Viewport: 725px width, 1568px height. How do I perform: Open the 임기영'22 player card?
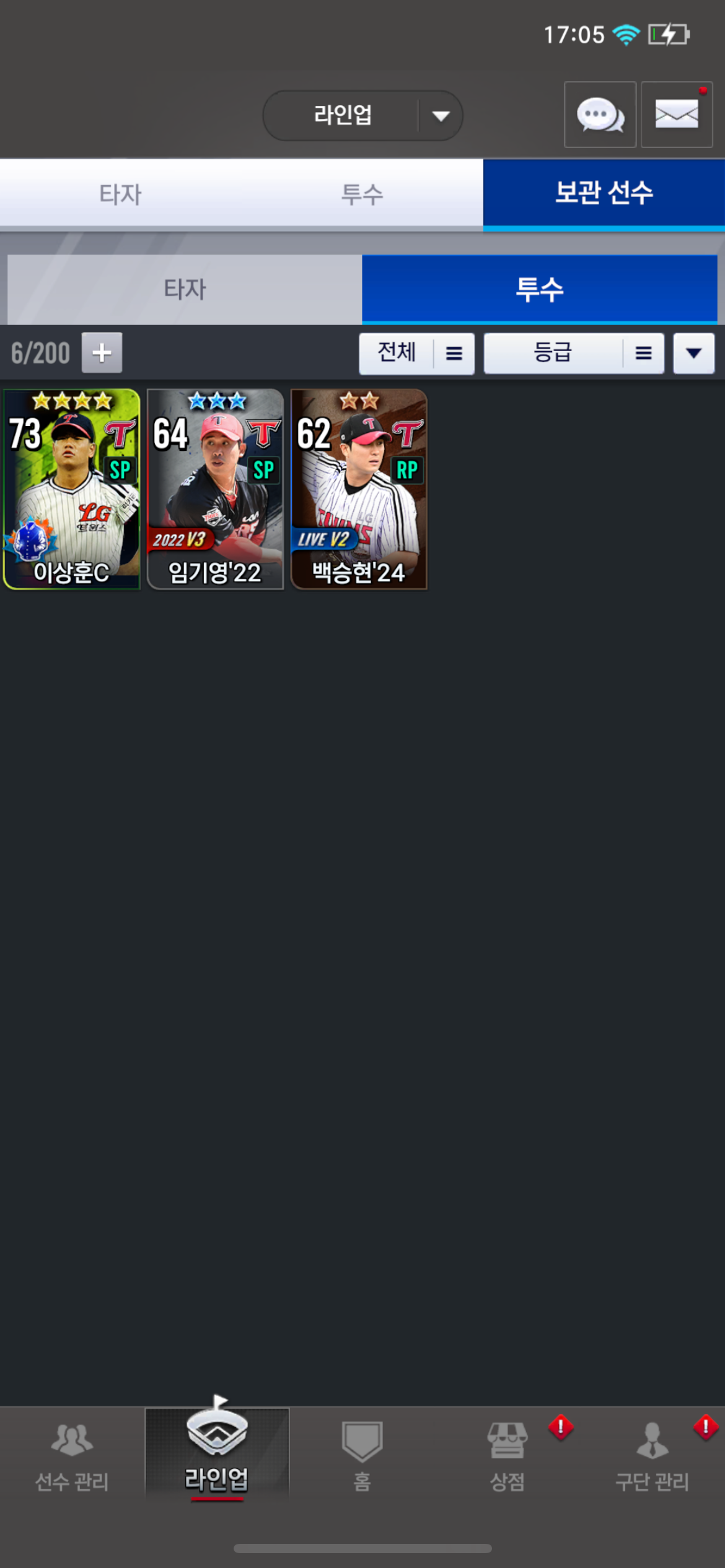pos(216,489)
